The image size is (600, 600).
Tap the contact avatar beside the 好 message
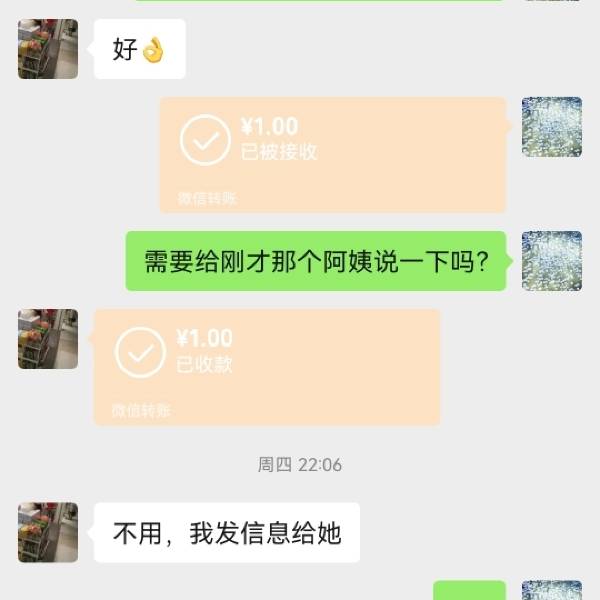click(48, 49)
